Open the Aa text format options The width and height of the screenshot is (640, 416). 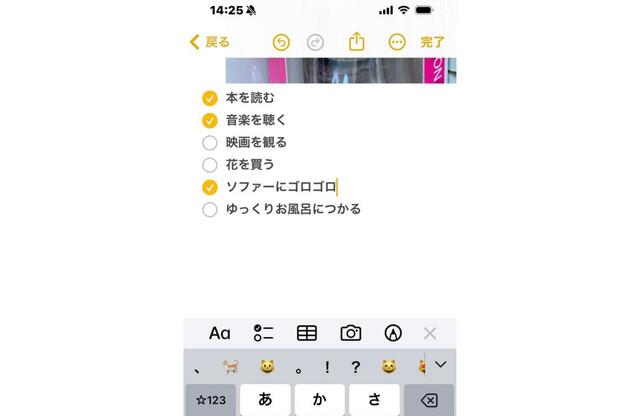pyautogui.click(x=219, y=333)
